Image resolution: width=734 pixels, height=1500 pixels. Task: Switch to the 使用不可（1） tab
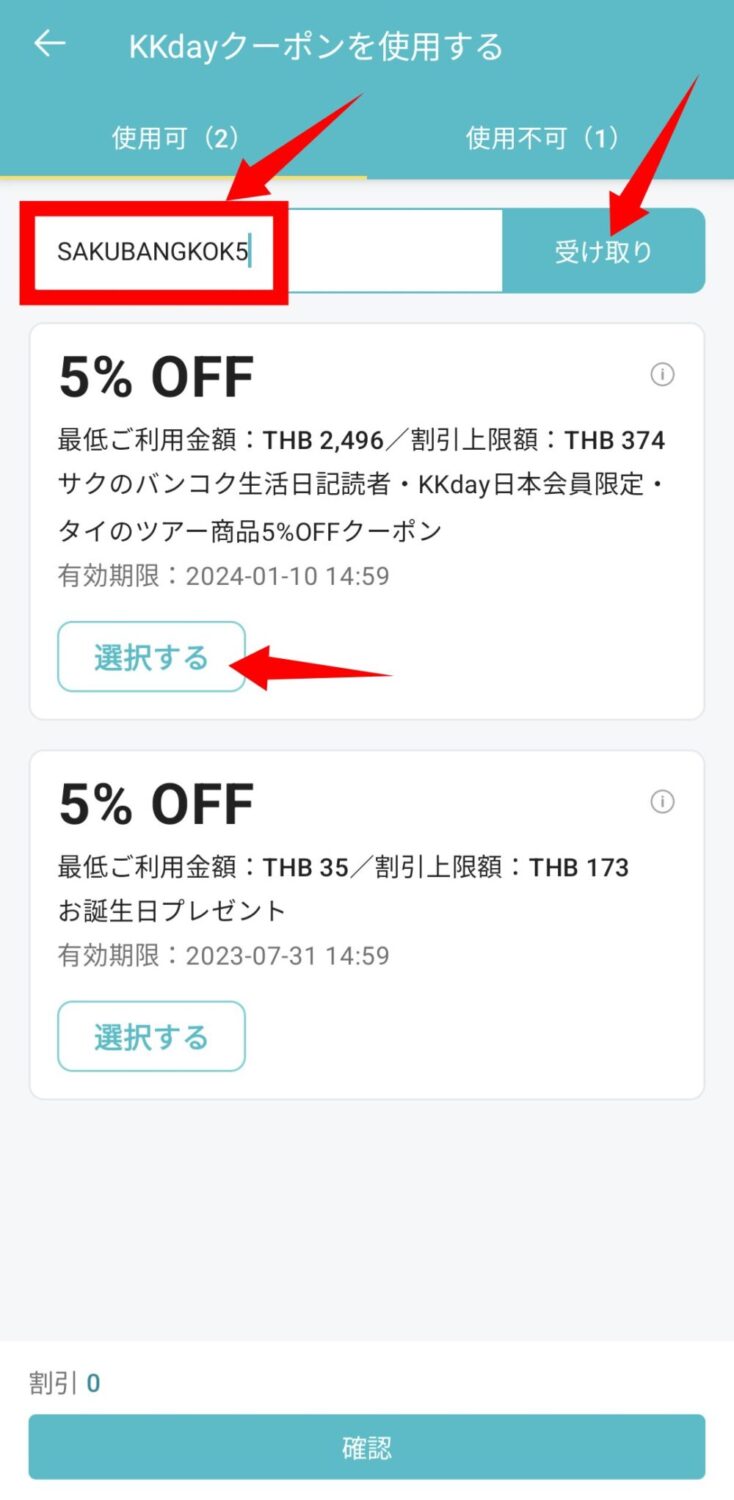tap(542, 138)
